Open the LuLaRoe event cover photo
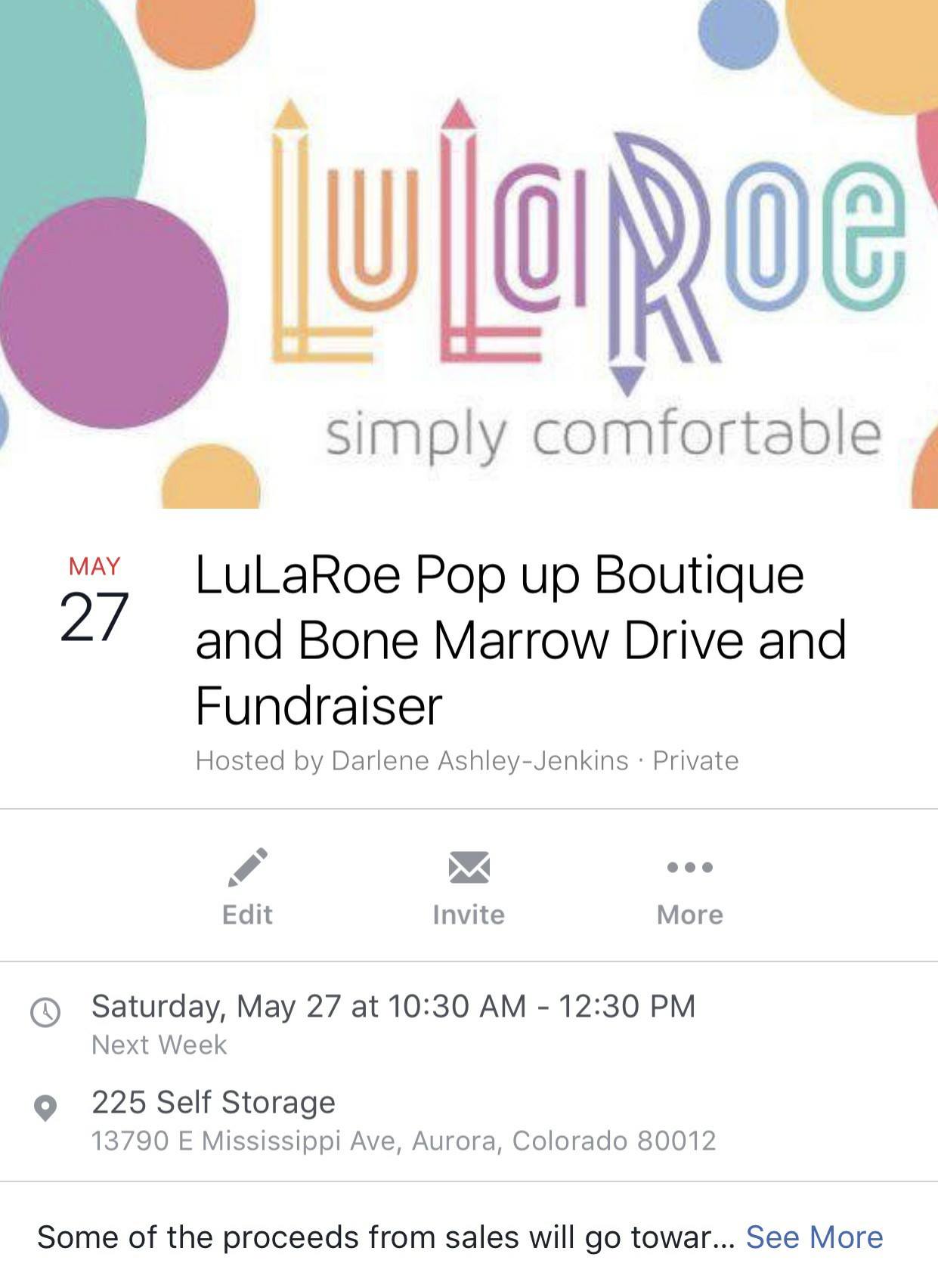The height and width of the screenshot is (1288, 938). pyautogui.click(x=469, y=254)
